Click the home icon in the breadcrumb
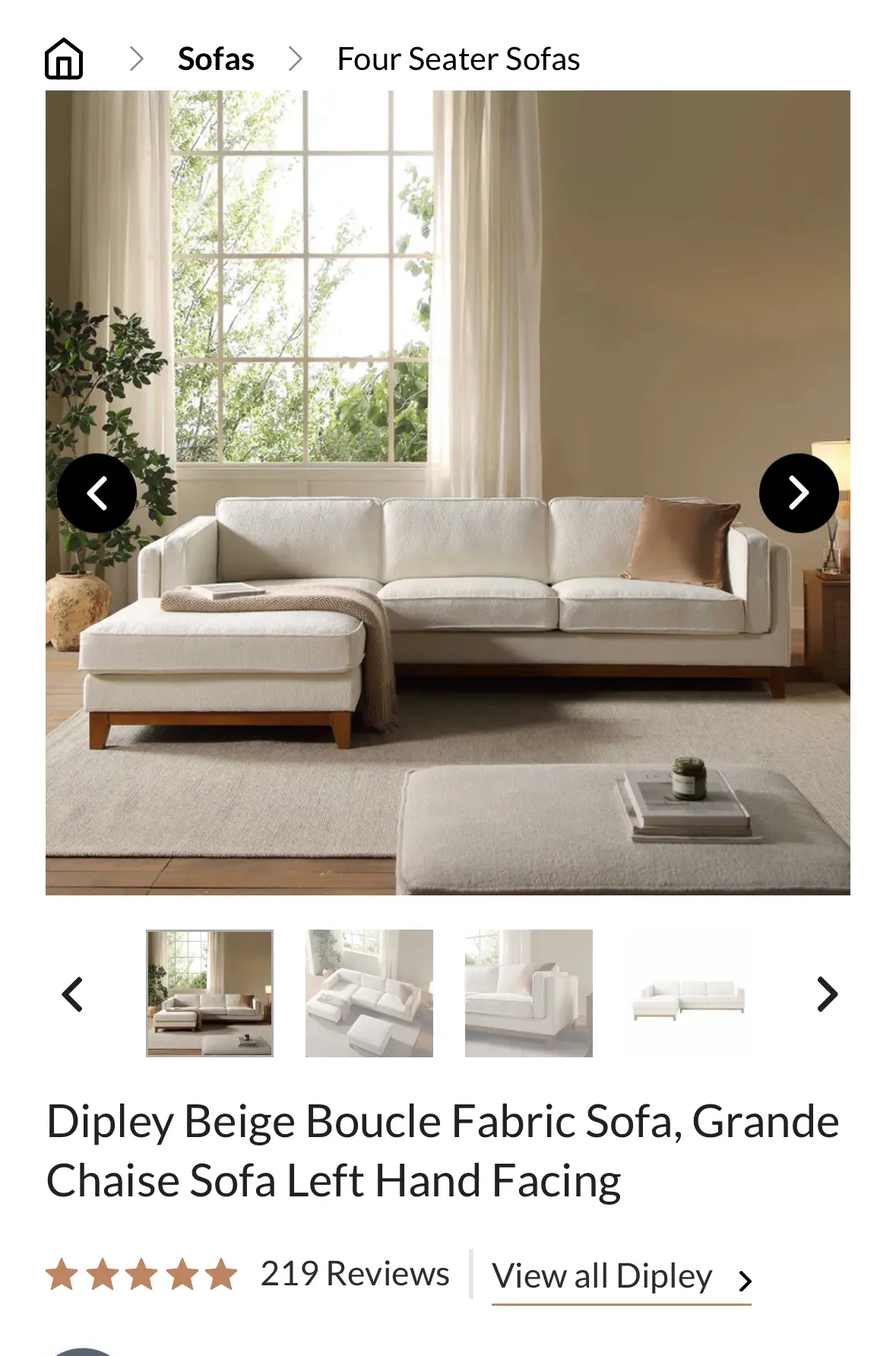The image size is (896, 1356). tap(64, 57)
